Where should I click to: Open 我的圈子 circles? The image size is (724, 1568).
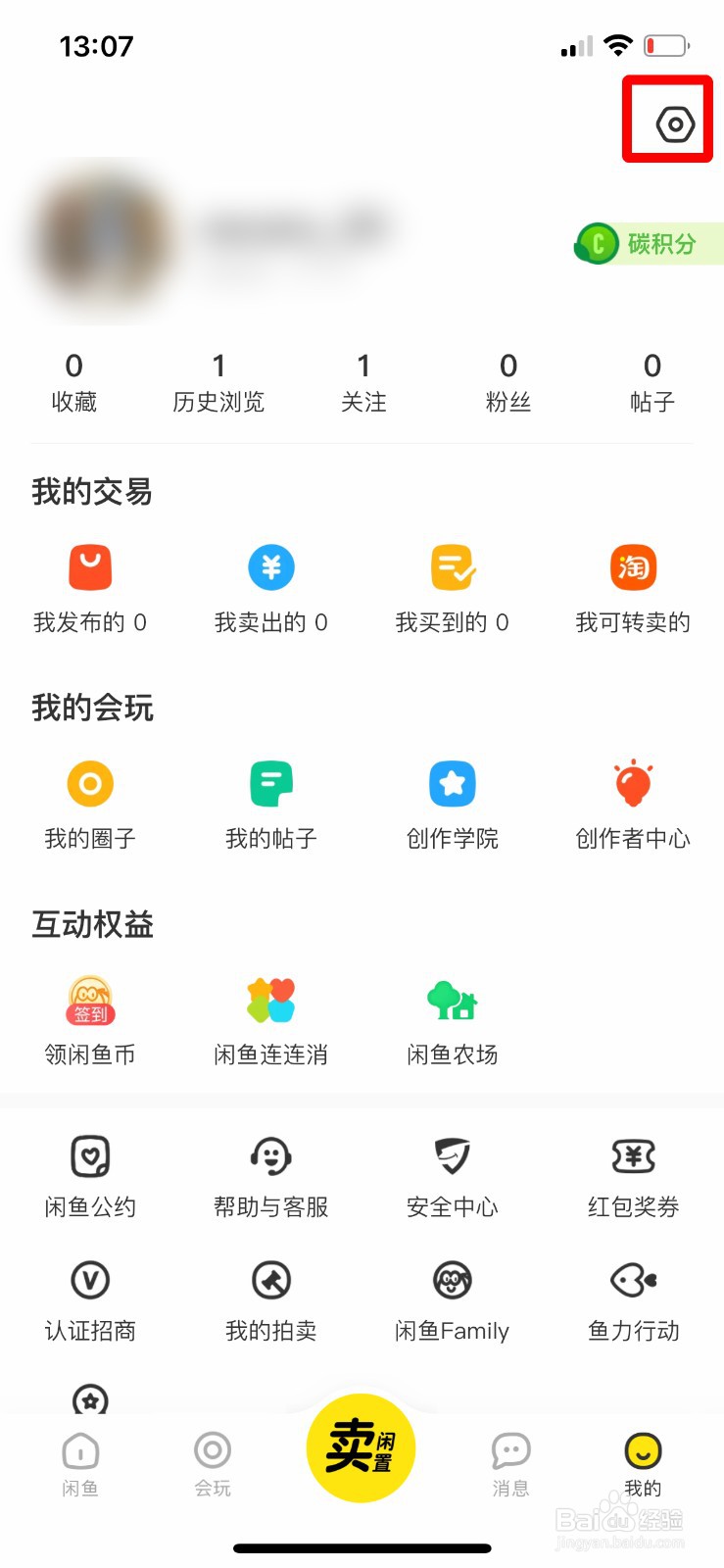[90, 806]
